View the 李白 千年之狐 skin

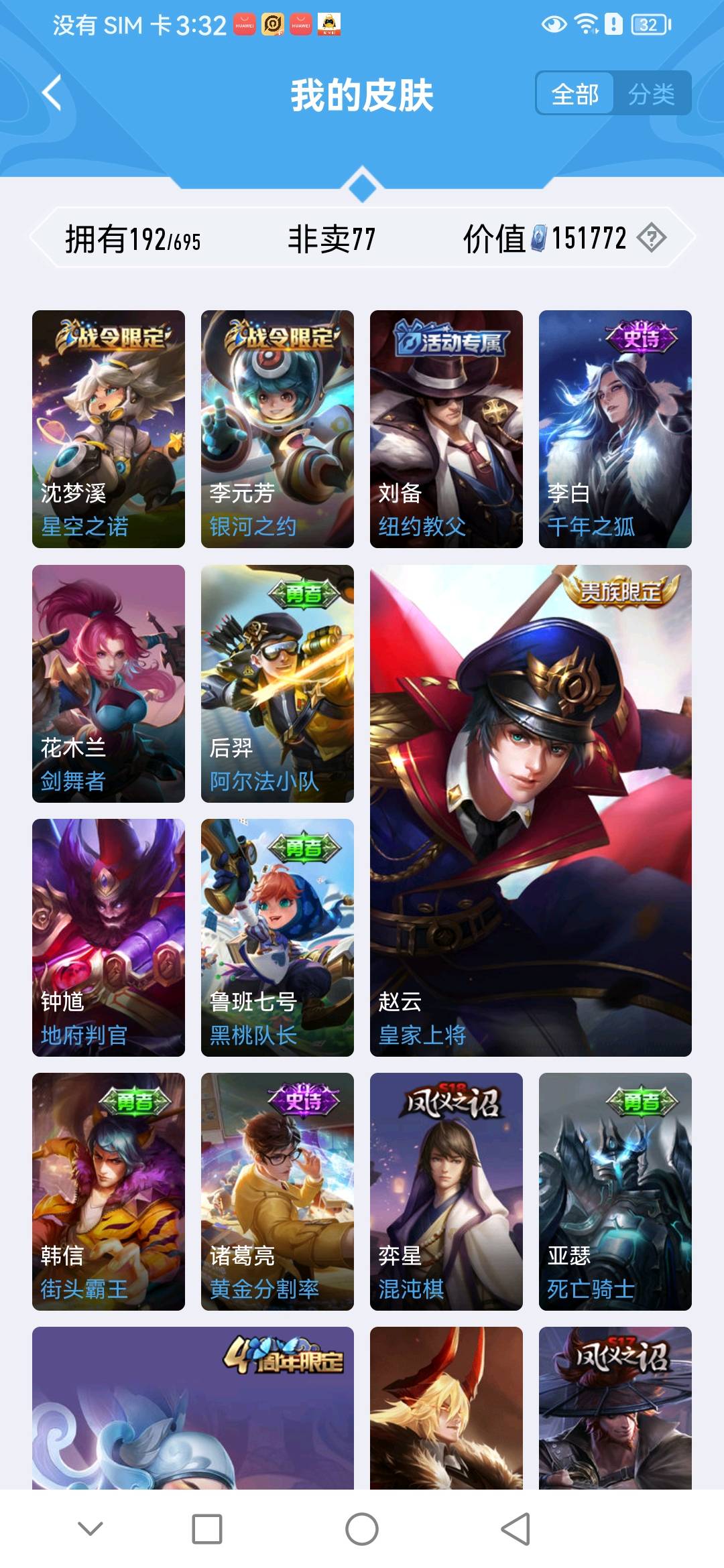615,429
